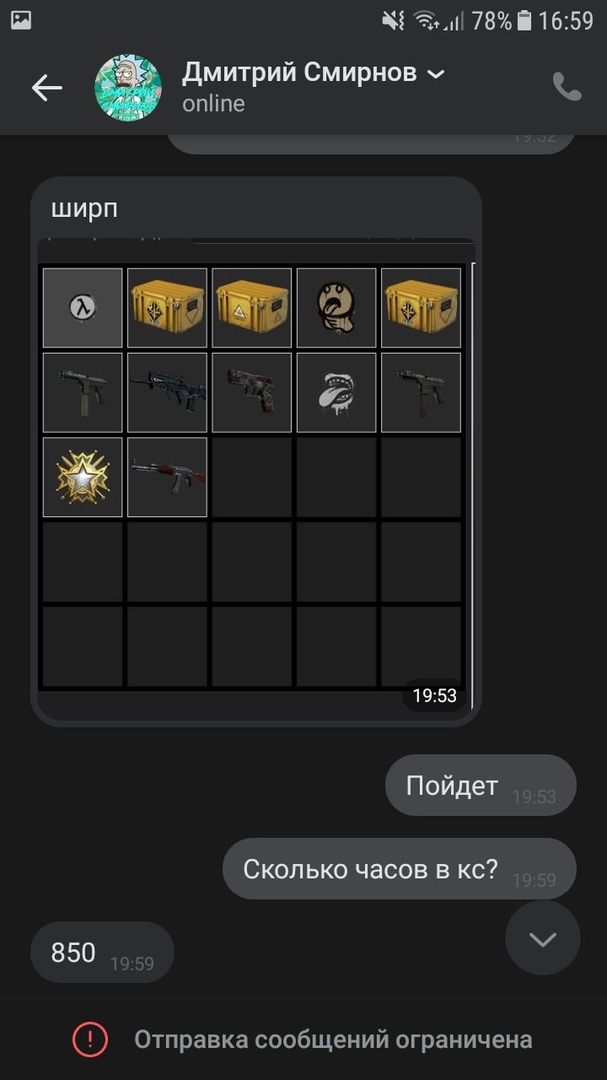Expand the Дмитрий Смирнов name dropdown
This screenshot has height=1080, width=607.
point(436,74)
